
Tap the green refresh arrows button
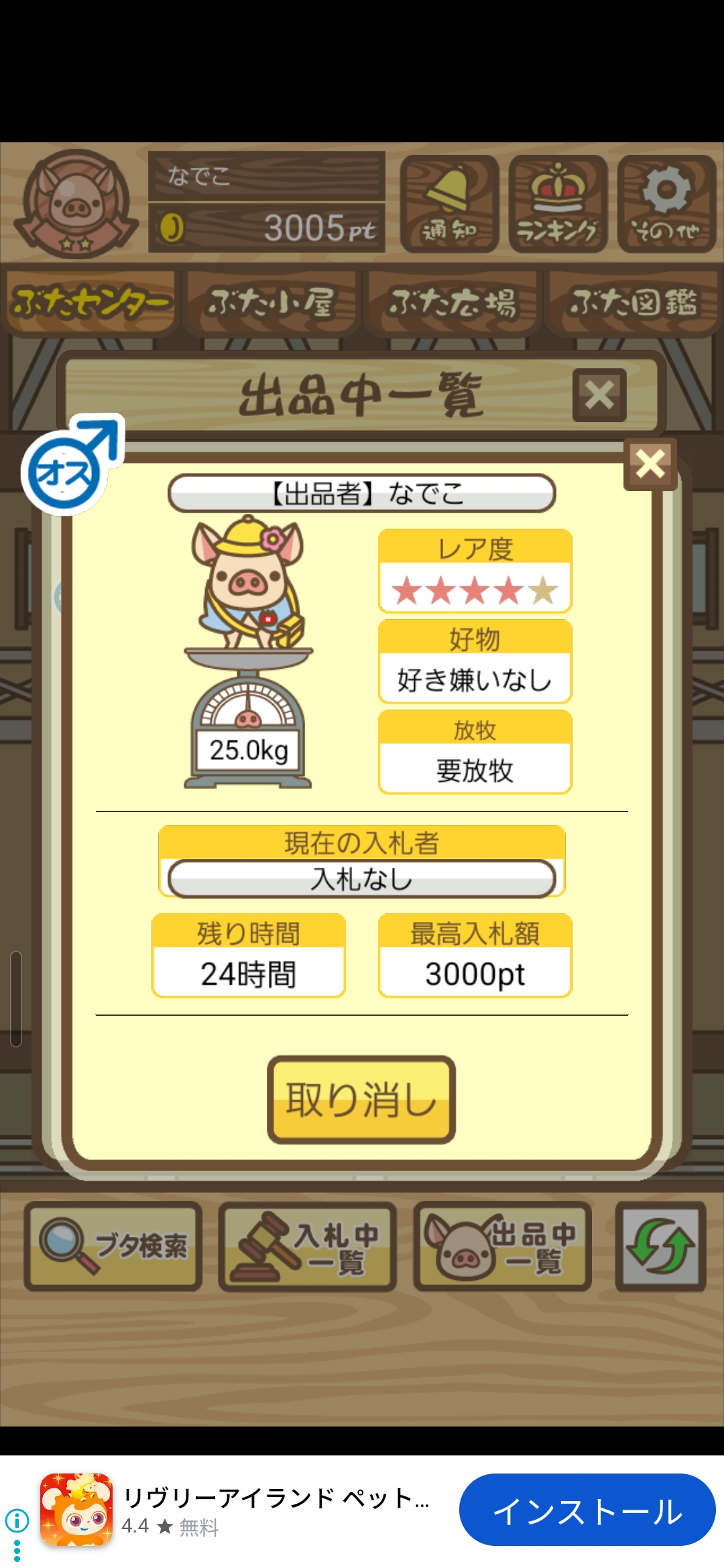click(x=660, y=1246)
